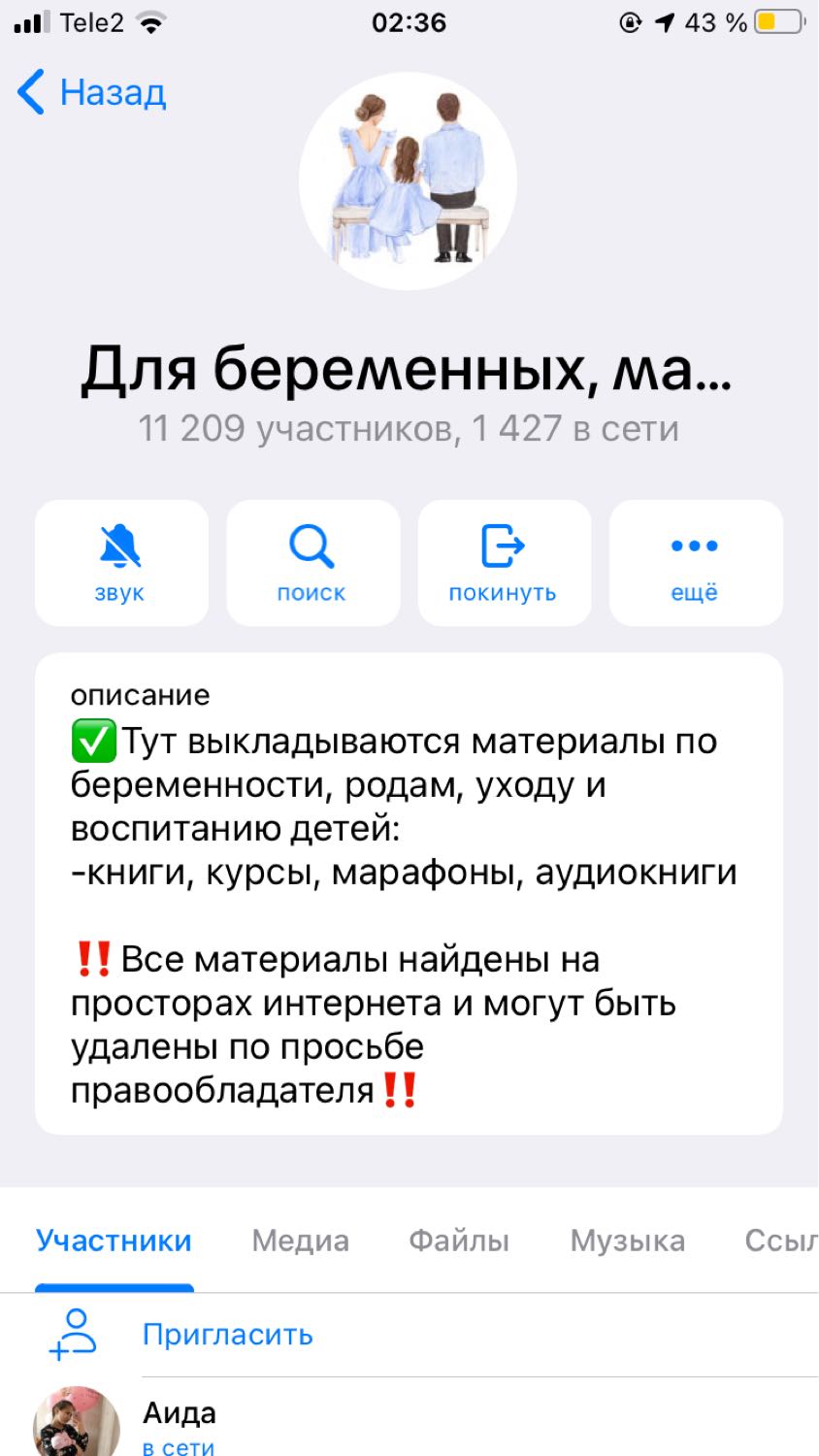Leave the group via покинуть
This screenshot has height=1456, width=819.
tap(504, 563)
